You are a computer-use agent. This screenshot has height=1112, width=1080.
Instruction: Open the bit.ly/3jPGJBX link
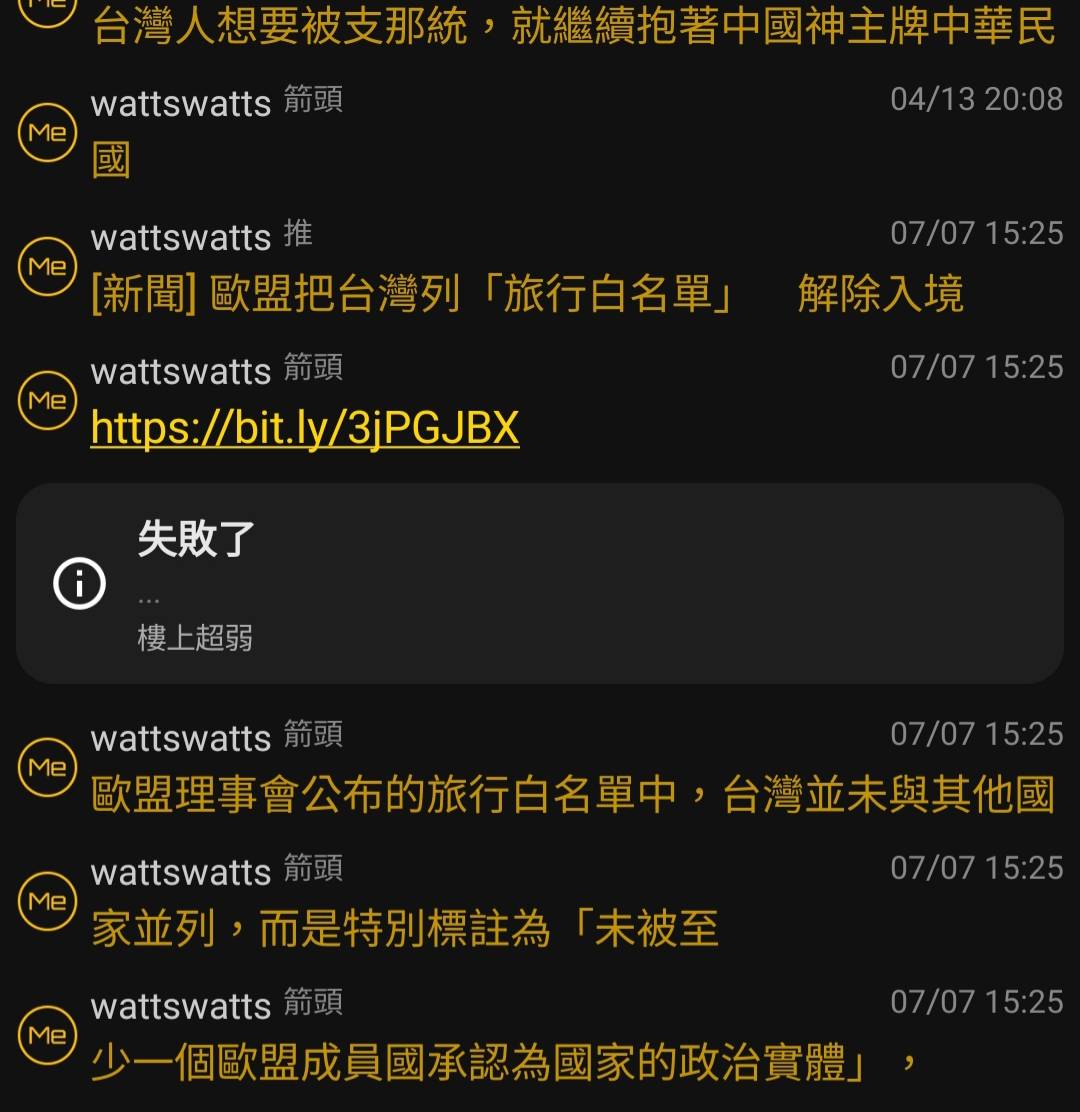305,428
